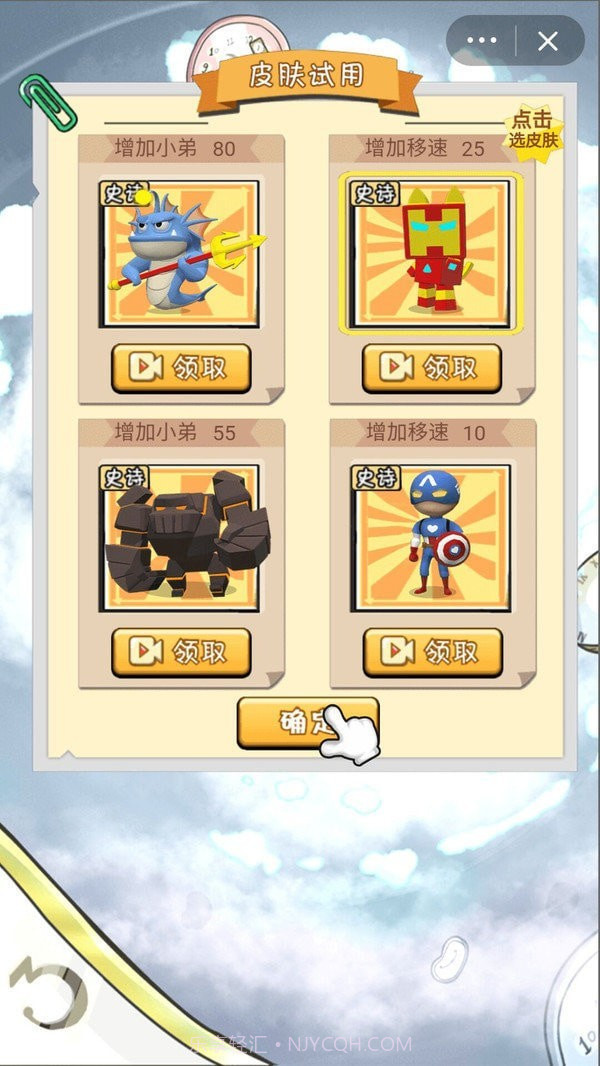Select the rock golem skin

[179, 537]
